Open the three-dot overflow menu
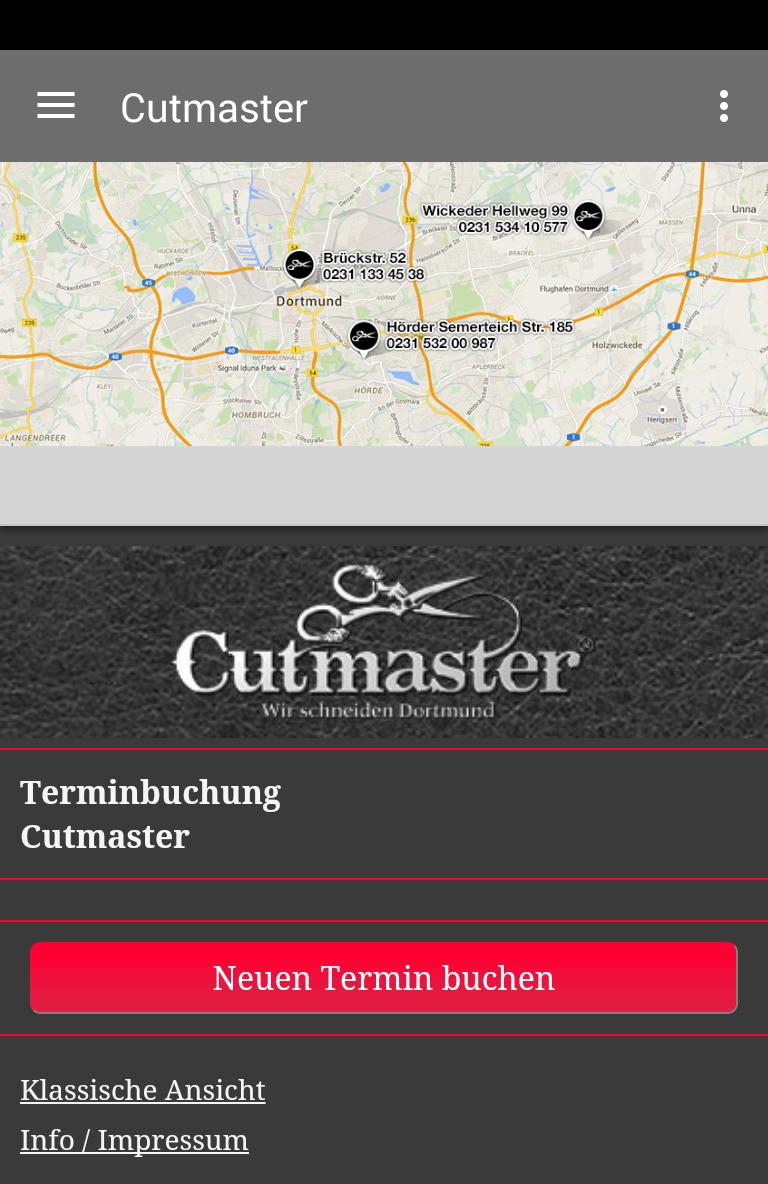Viewport: 768px width, 1184px height. tap(723, 106)
